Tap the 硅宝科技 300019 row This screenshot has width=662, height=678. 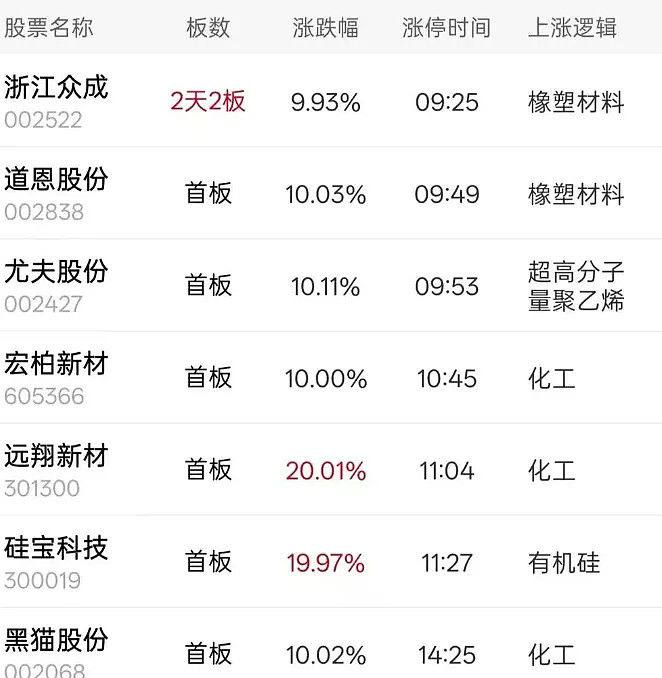(x=57, y=561)
